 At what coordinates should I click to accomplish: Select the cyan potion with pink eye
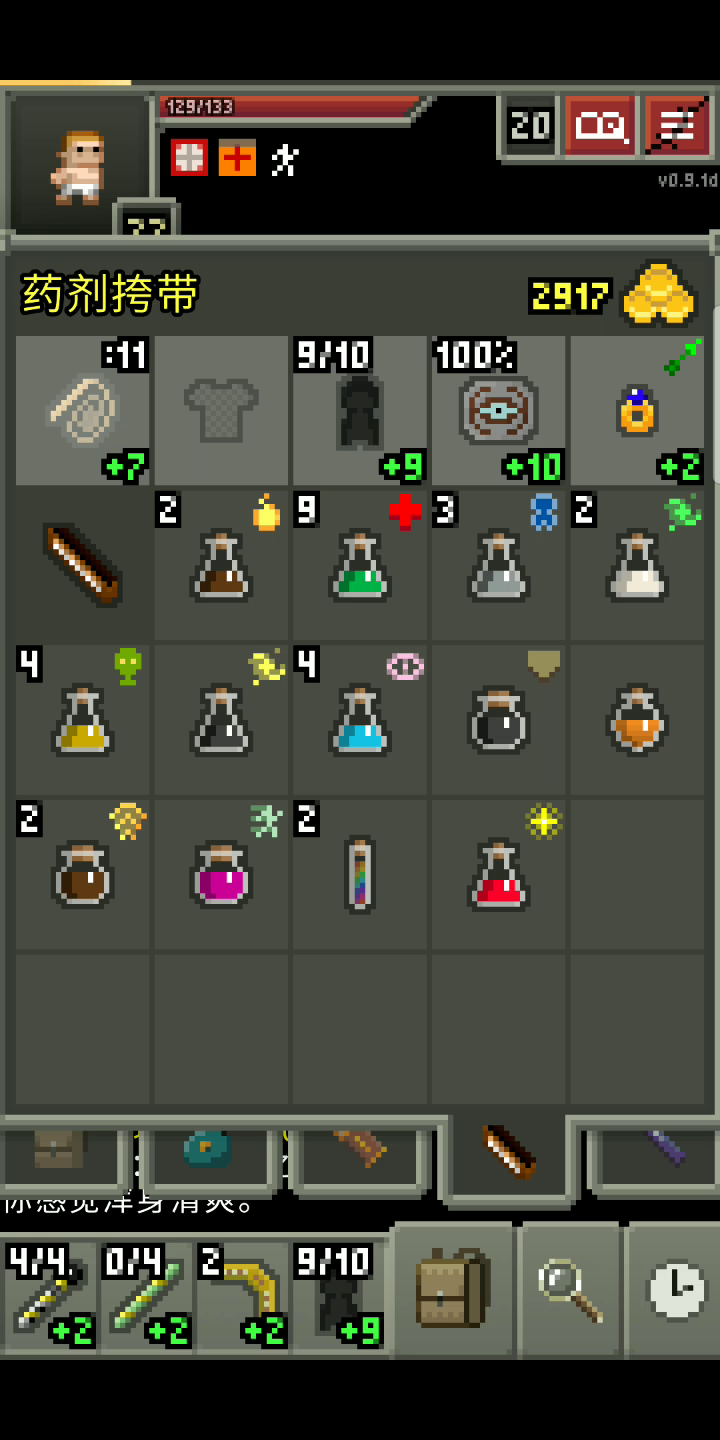tap(360, 718)
